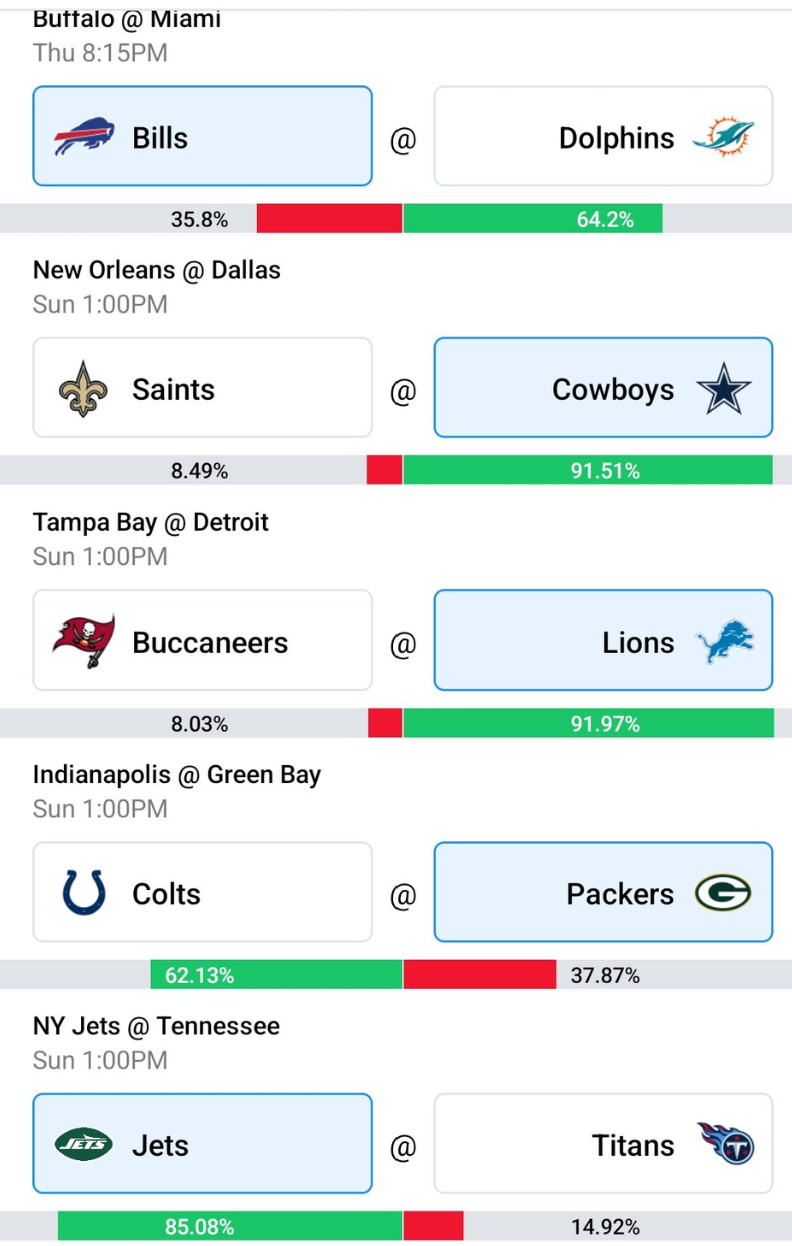Pick the Cowboys over Saints
The width and height of the screenshot is (792, 1246).
[603, 388]
